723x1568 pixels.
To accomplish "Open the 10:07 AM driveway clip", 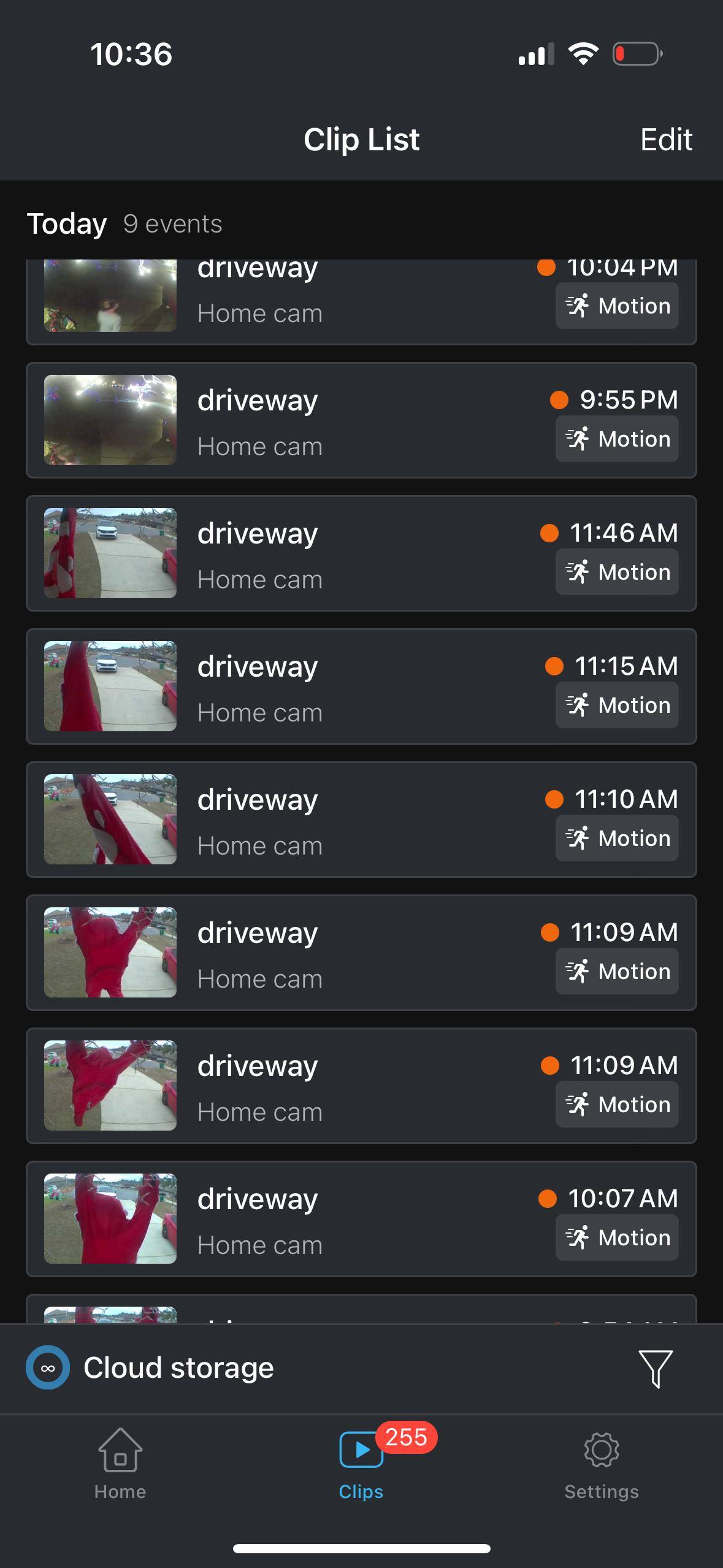I will (361, 1219).
